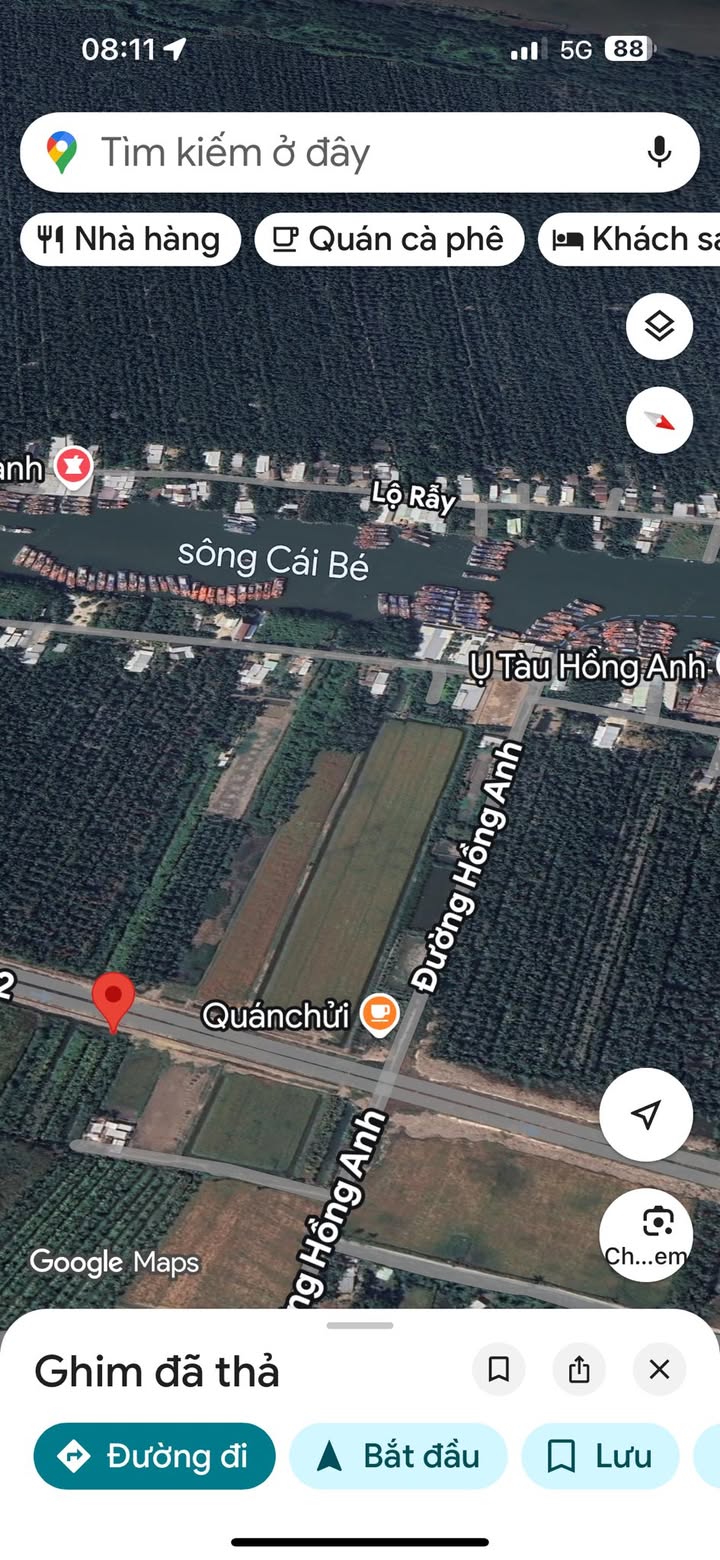720x1560 pixels.
Task: Reset map orientation with the compass
Action: point(659,420)
